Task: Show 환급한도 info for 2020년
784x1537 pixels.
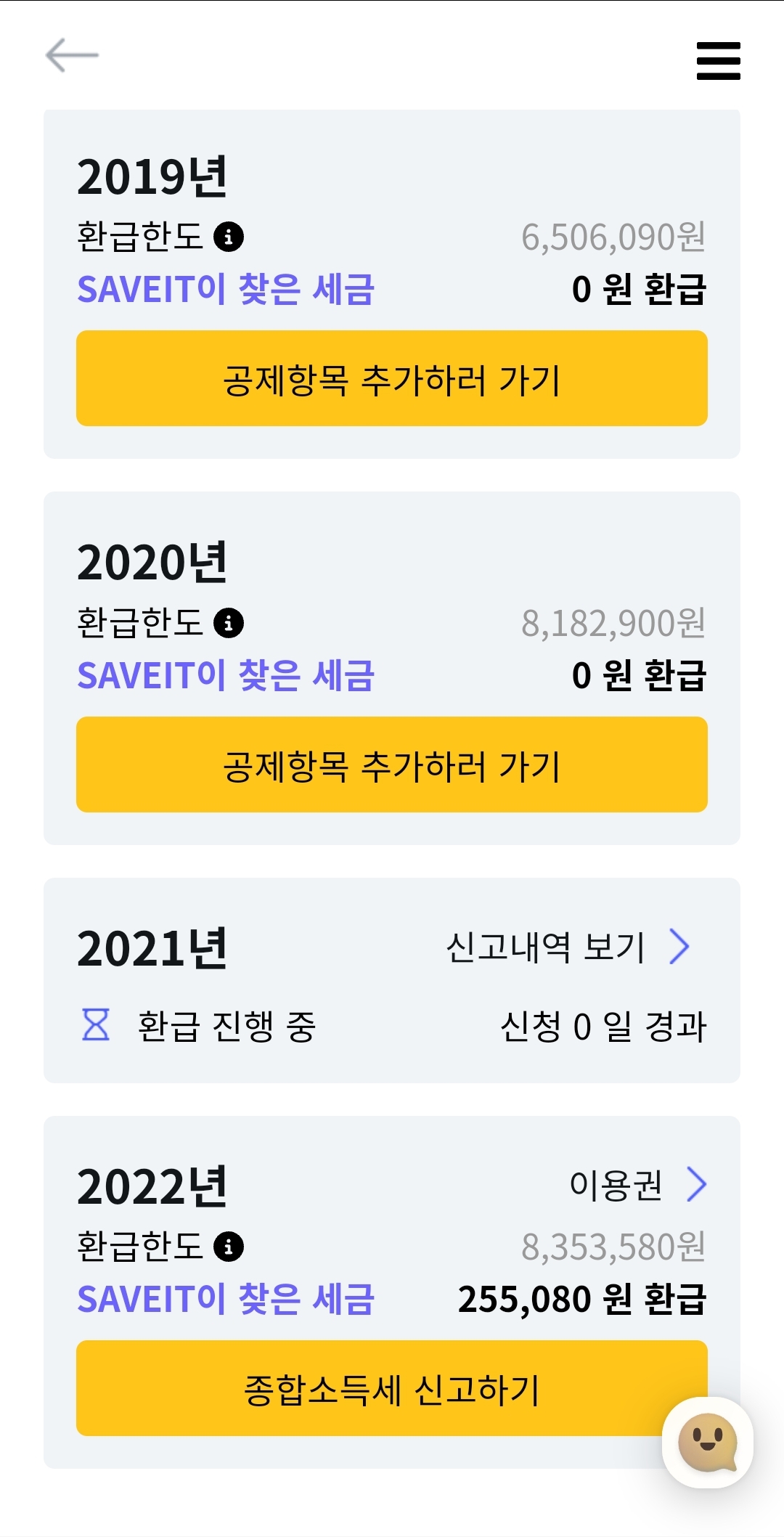Action: click(x=229, y=623)
